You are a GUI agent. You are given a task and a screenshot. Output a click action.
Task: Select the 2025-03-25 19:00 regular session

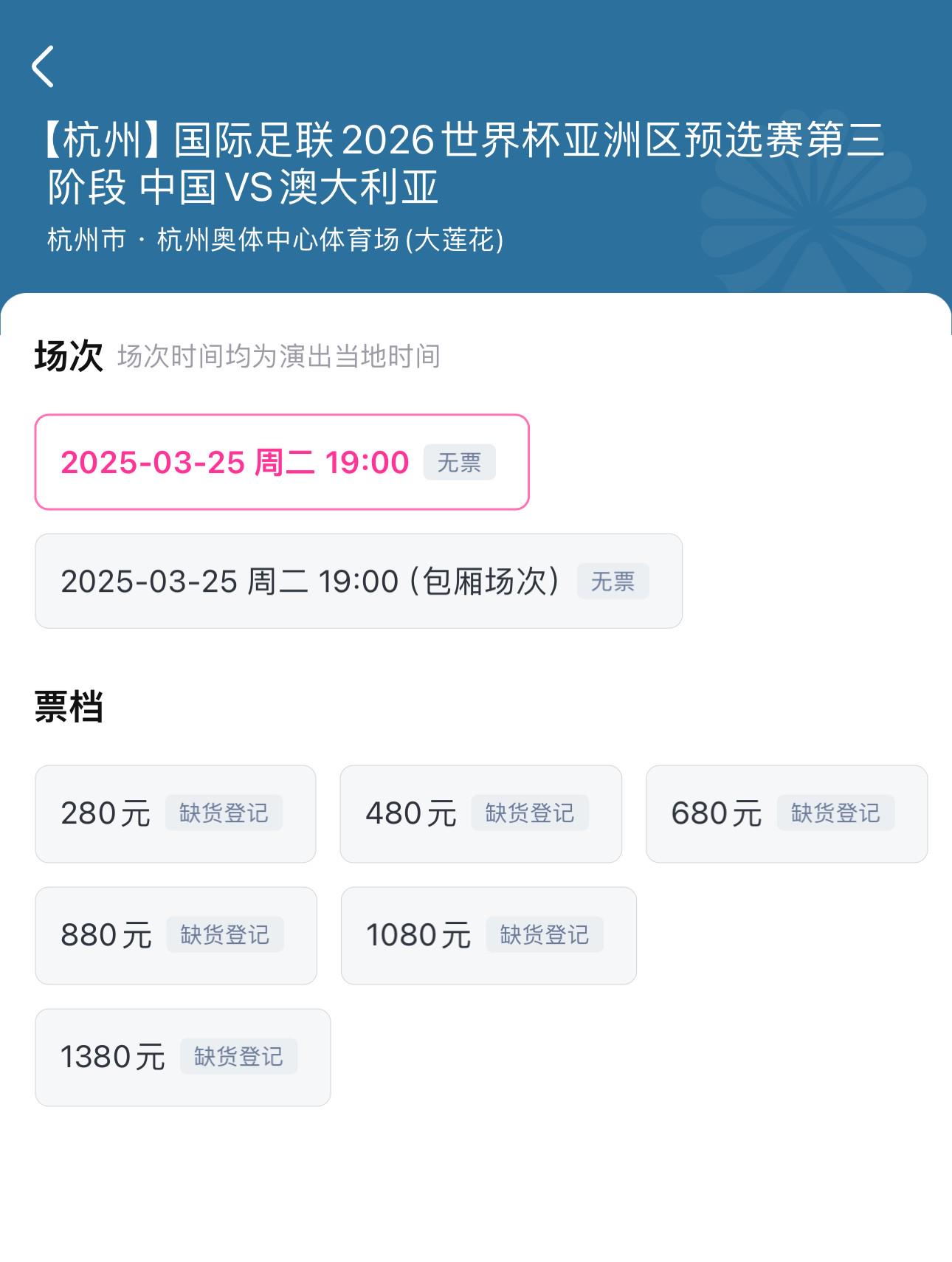tap(282, 462)
